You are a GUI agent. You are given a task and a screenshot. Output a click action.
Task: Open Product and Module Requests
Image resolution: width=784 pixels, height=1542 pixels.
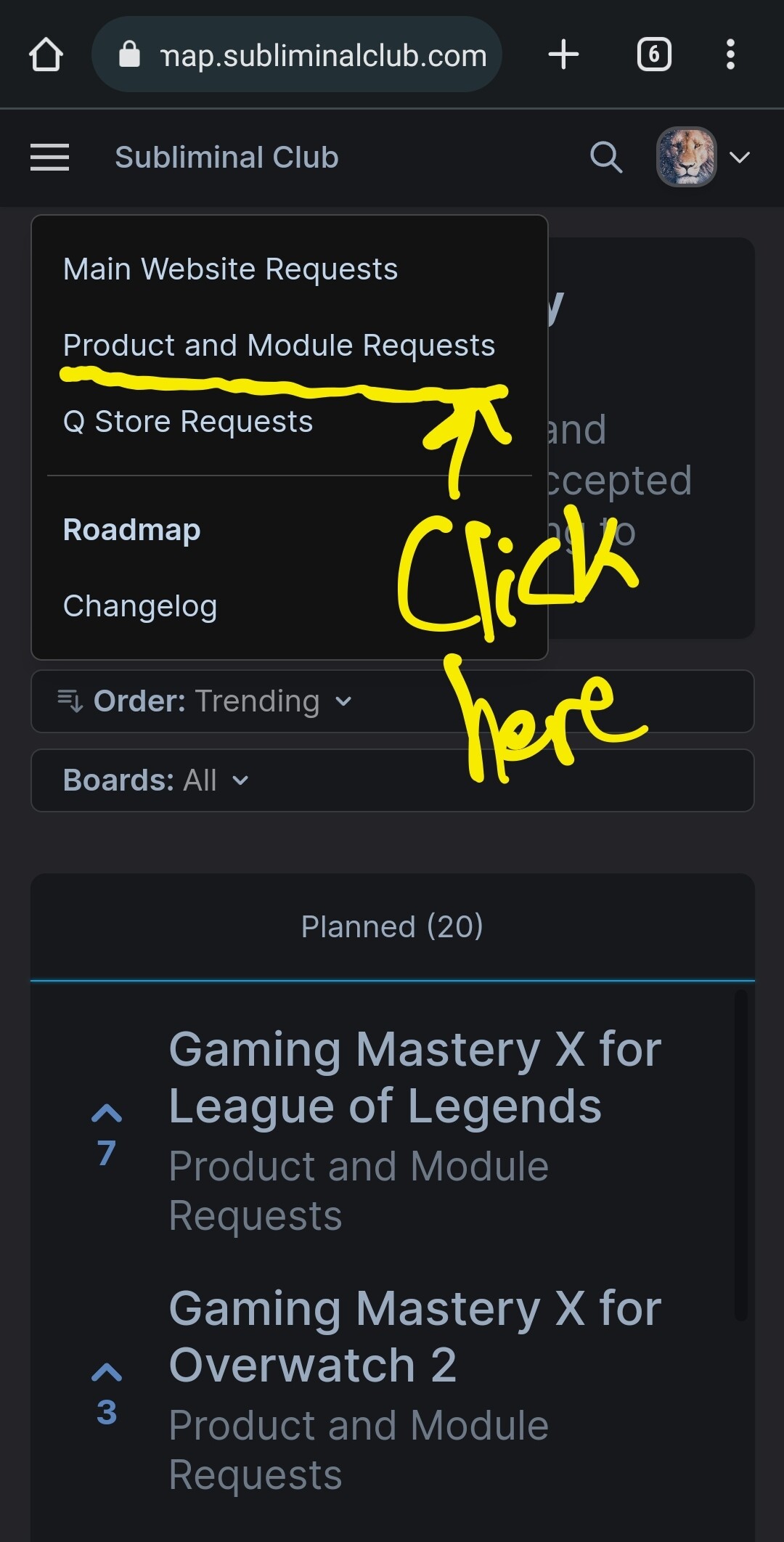point(279,346)
